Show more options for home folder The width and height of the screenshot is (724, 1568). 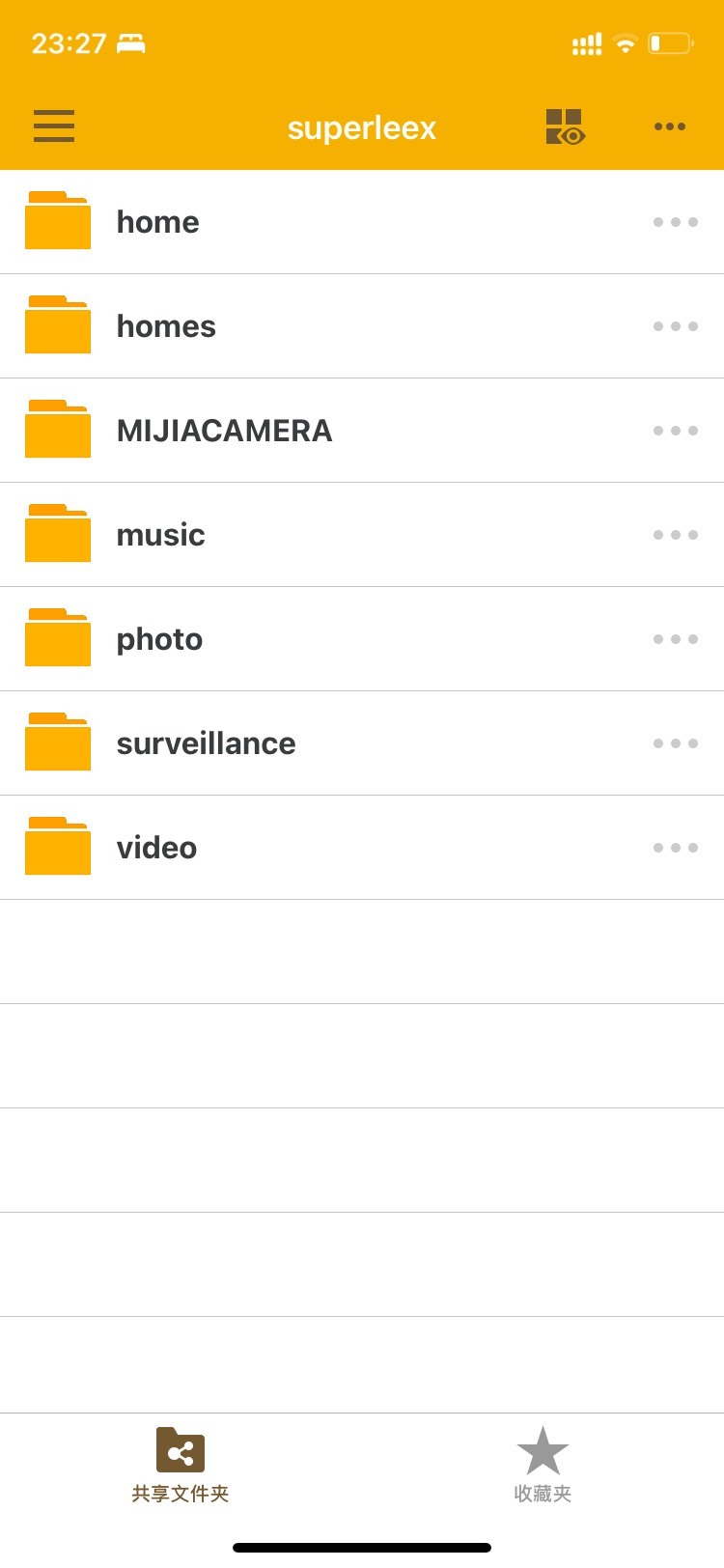tap(676, 222)
